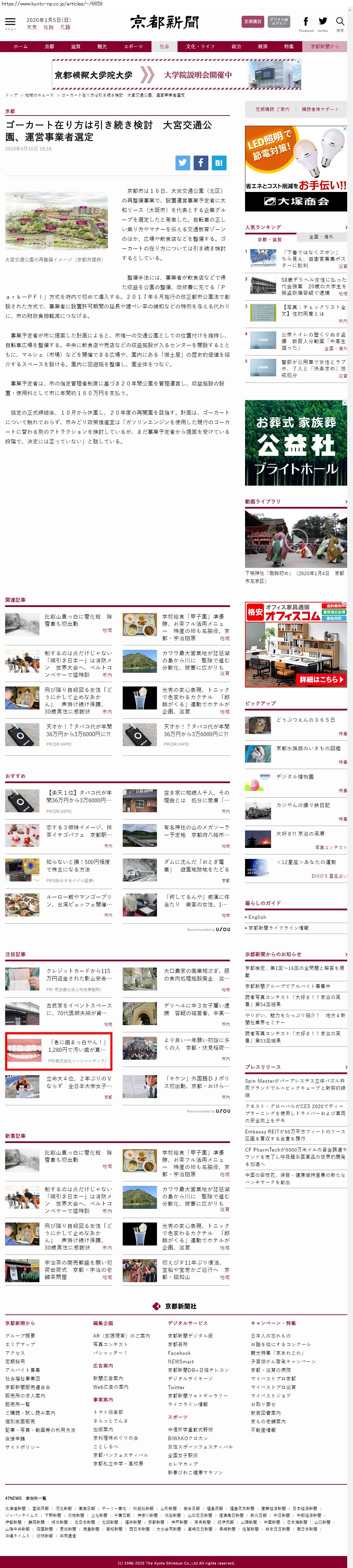Open the デジタル版ログイン button
This screenshot has height=1568, width=353.
click(x=279, y=21)
